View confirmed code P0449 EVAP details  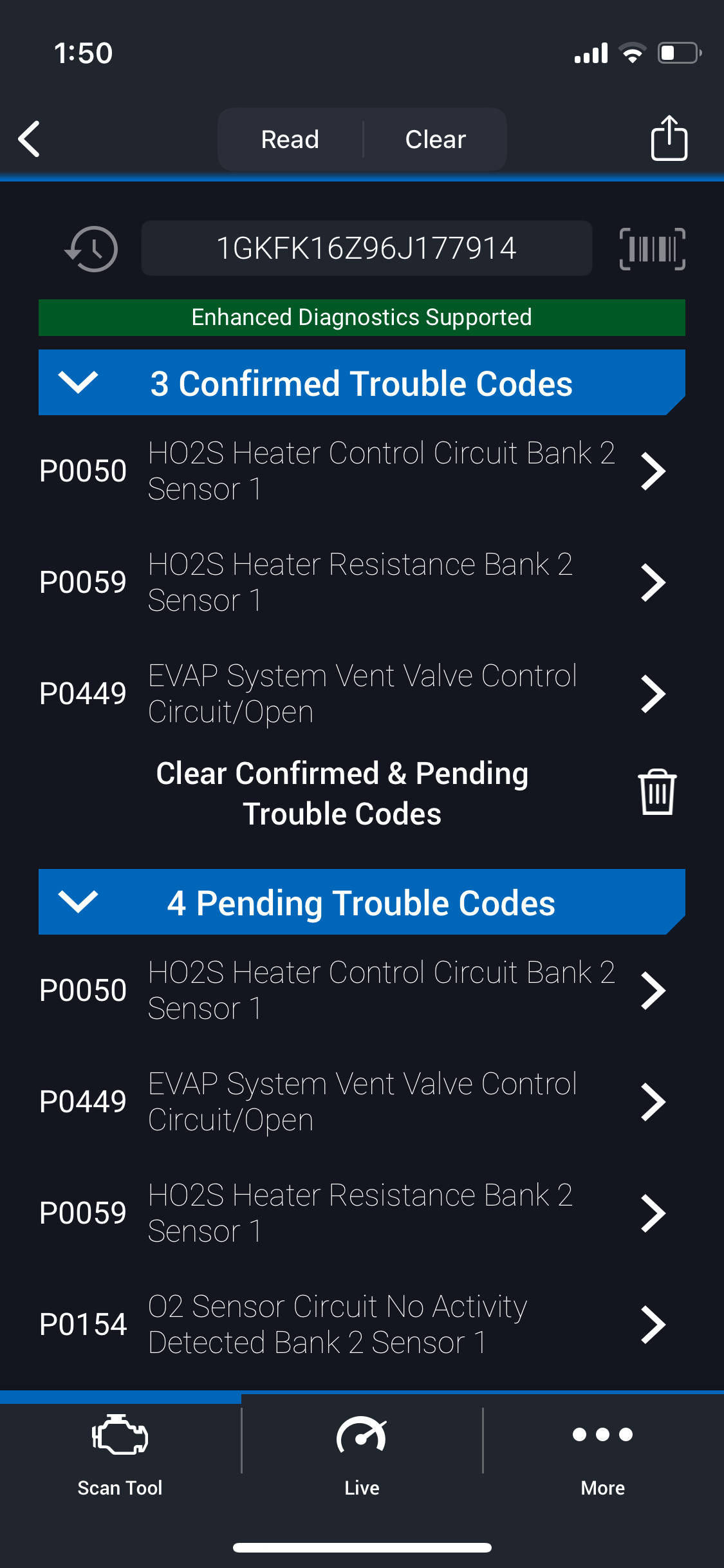(x=351, y=694)
